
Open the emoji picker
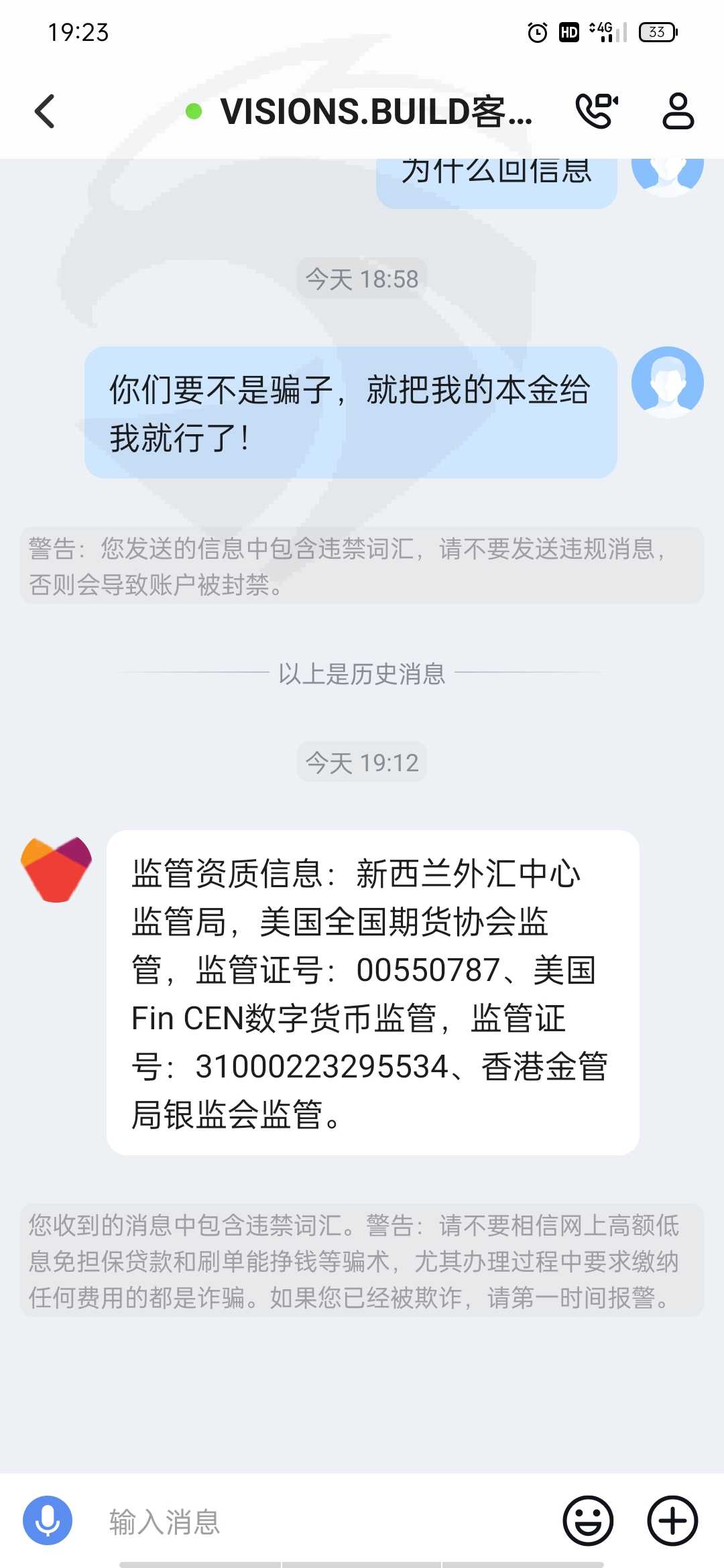click(x=588, y=1520)
